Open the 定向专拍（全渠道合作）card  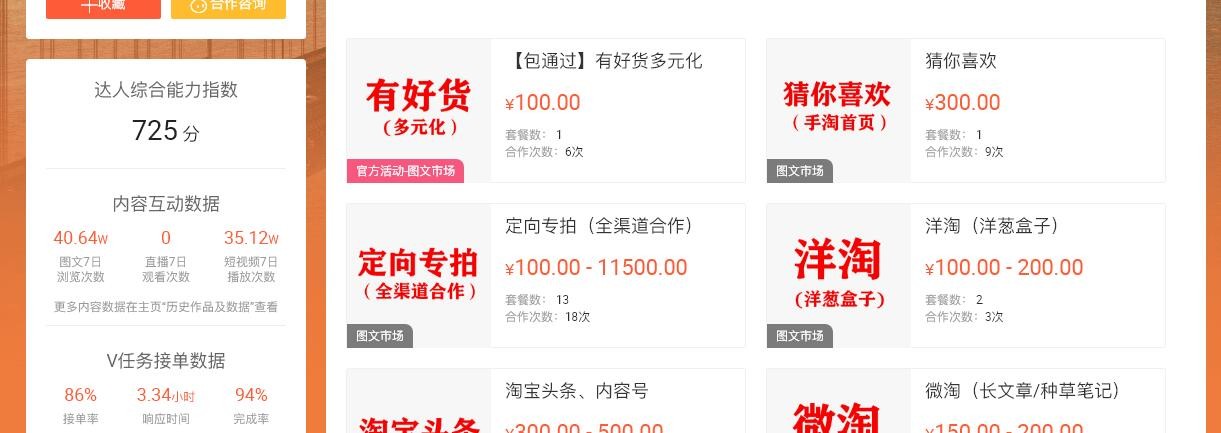coord(545,275)
